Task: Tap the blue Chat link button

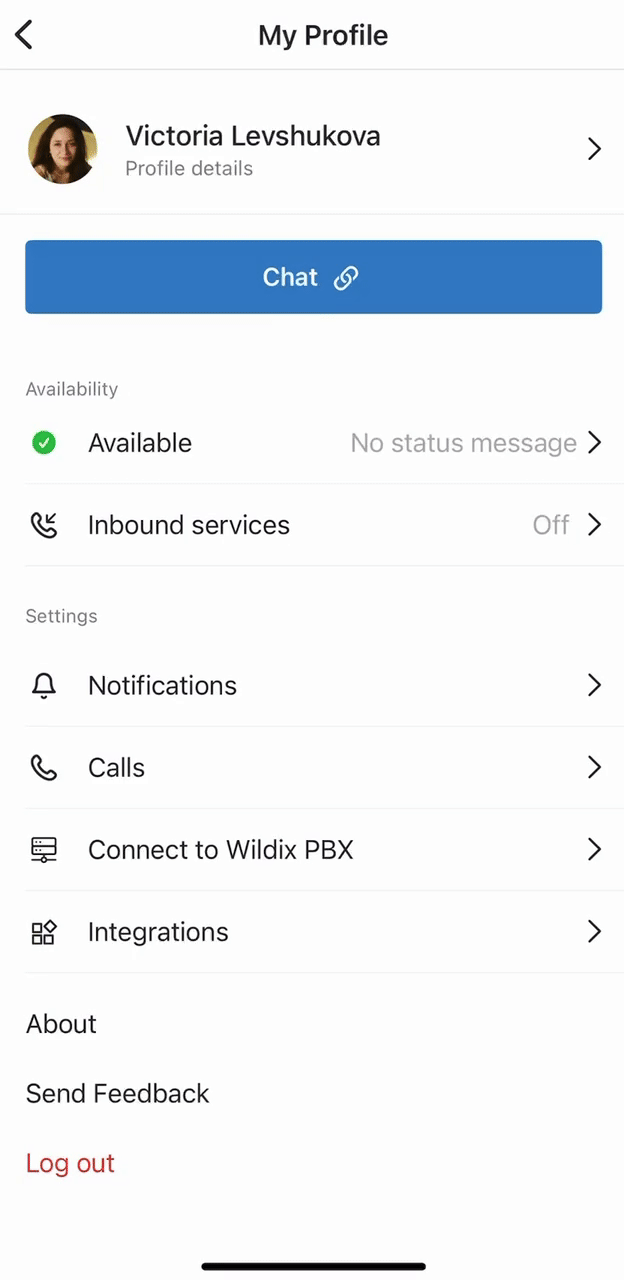Action: click(313, 277)
